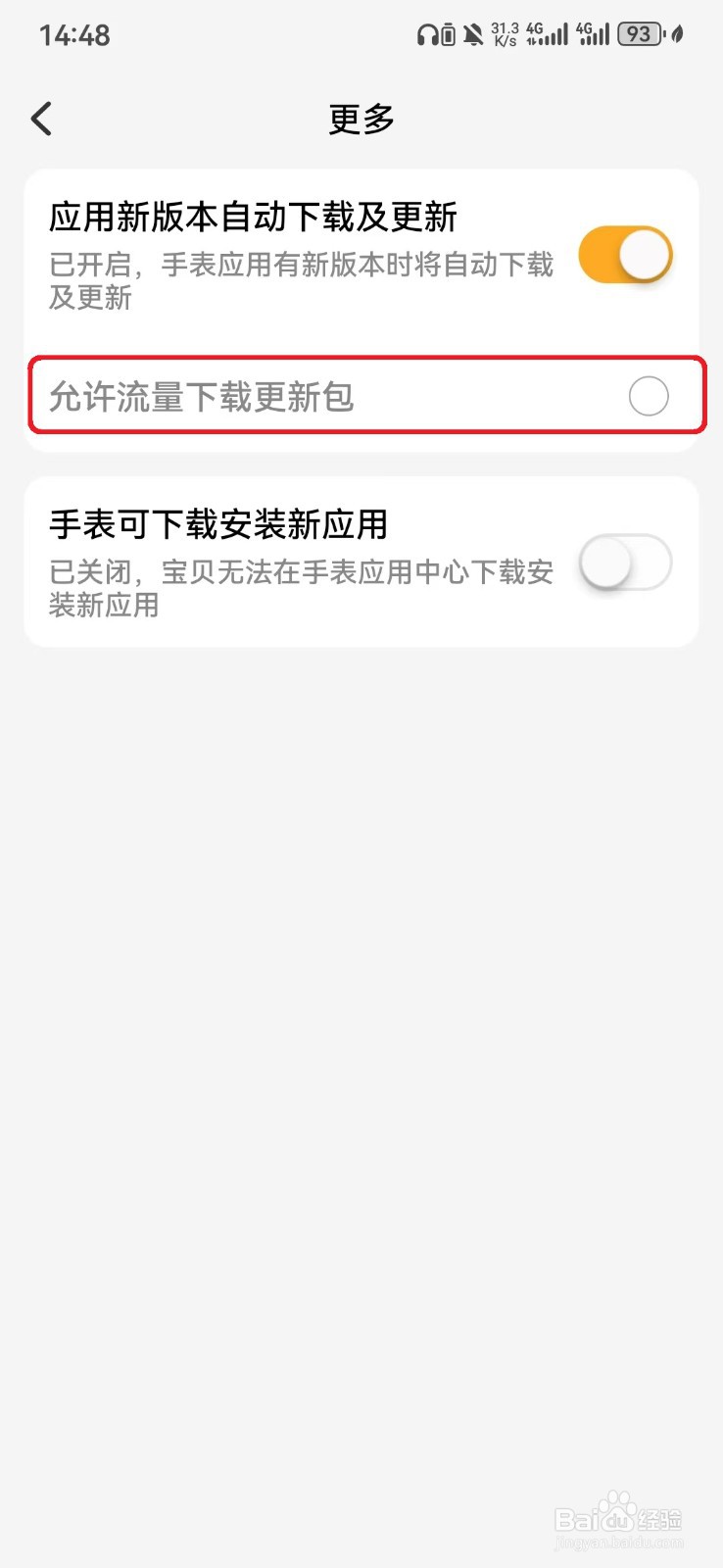
Task: Enable allow mobile data to download update packages
Action: (x=649, y=397)
